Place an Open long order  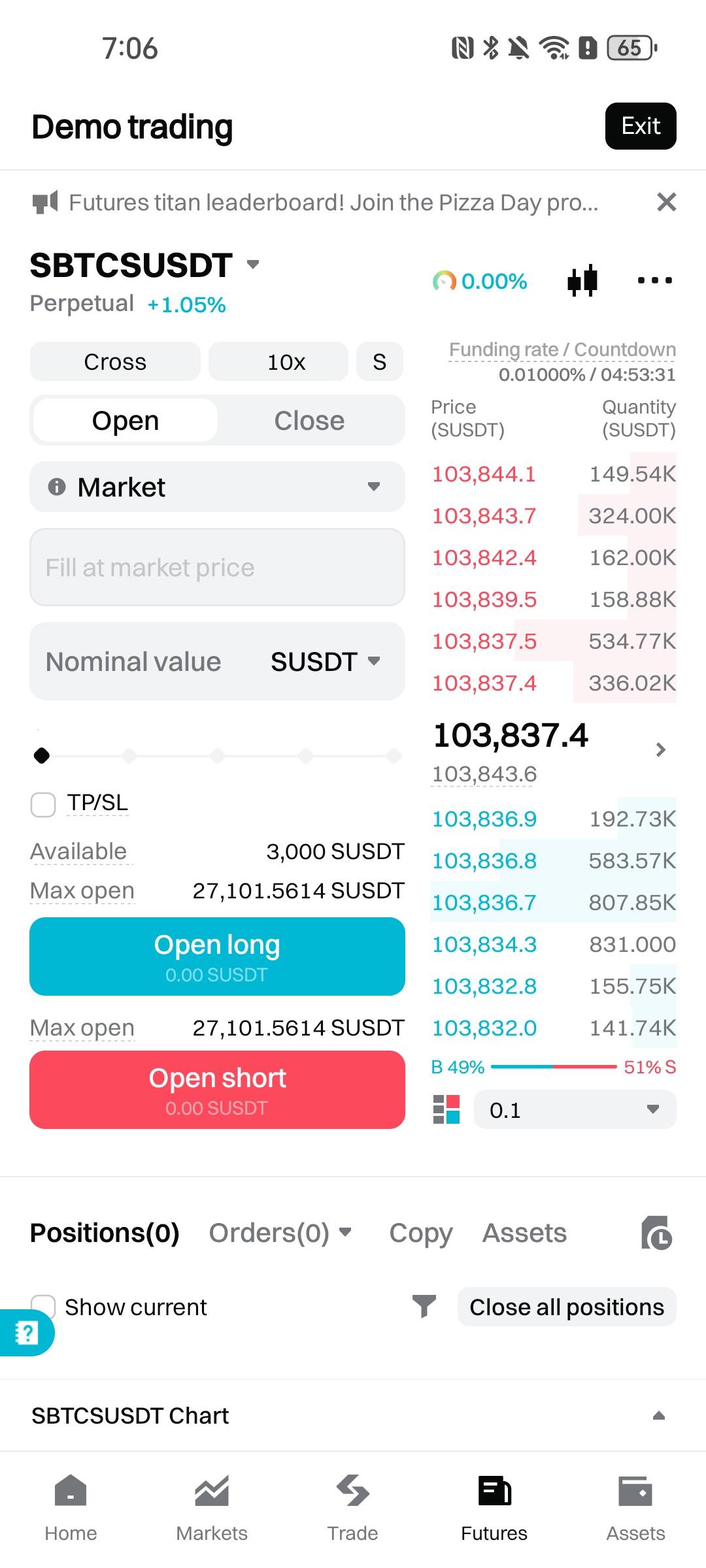pos(216,956)
